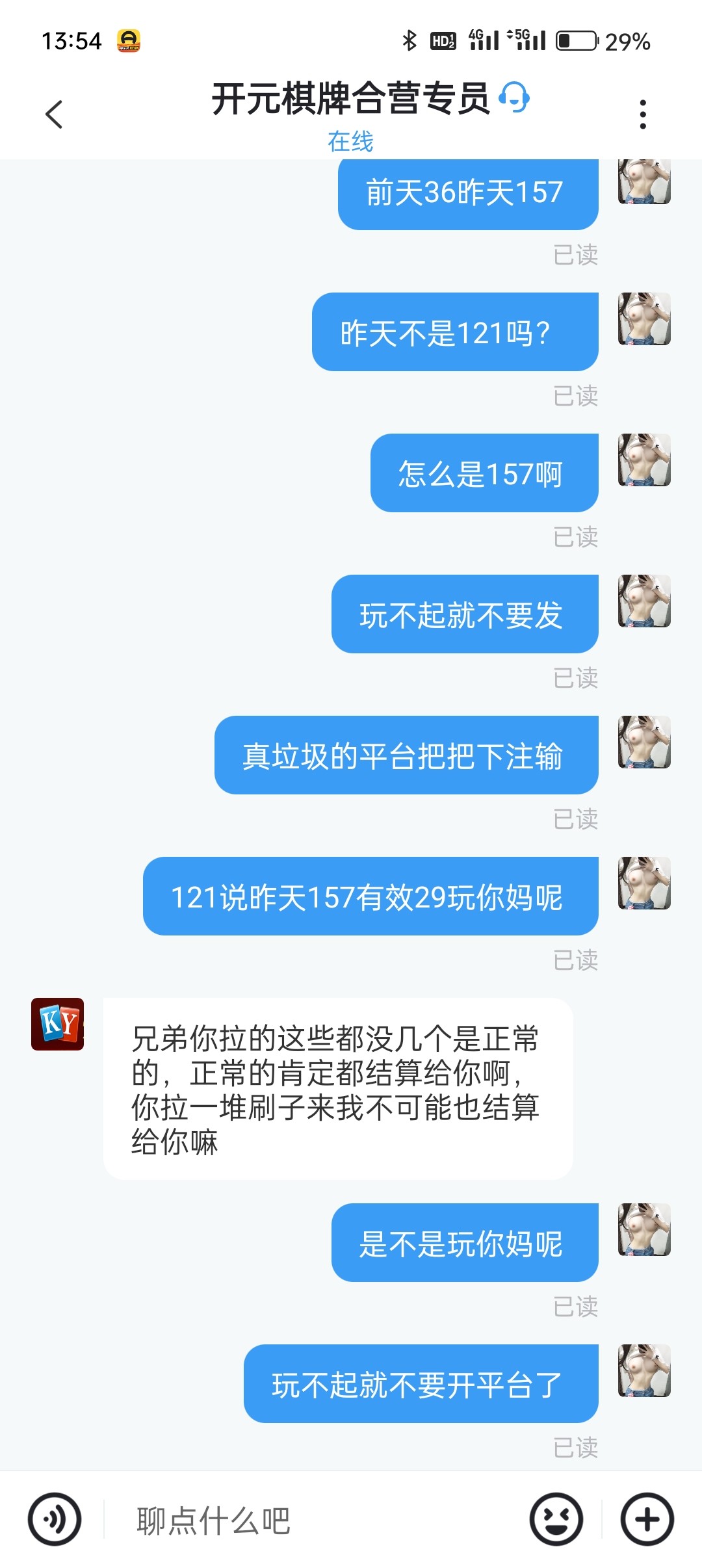Open the three-dot overflow menu
The image size is (702, 1568).
tap(642, 114)
